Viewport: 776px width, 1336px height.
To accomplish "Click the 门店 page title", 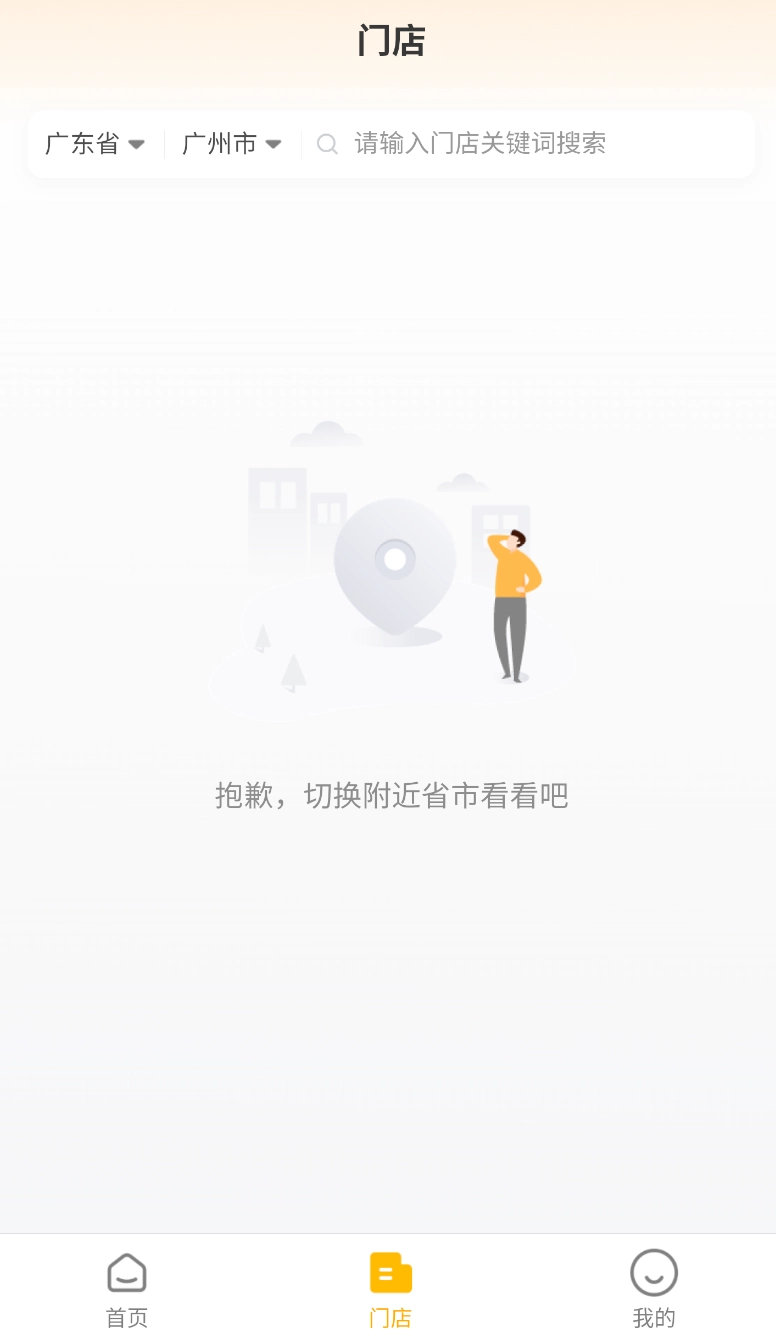I will tap(390, 41).
